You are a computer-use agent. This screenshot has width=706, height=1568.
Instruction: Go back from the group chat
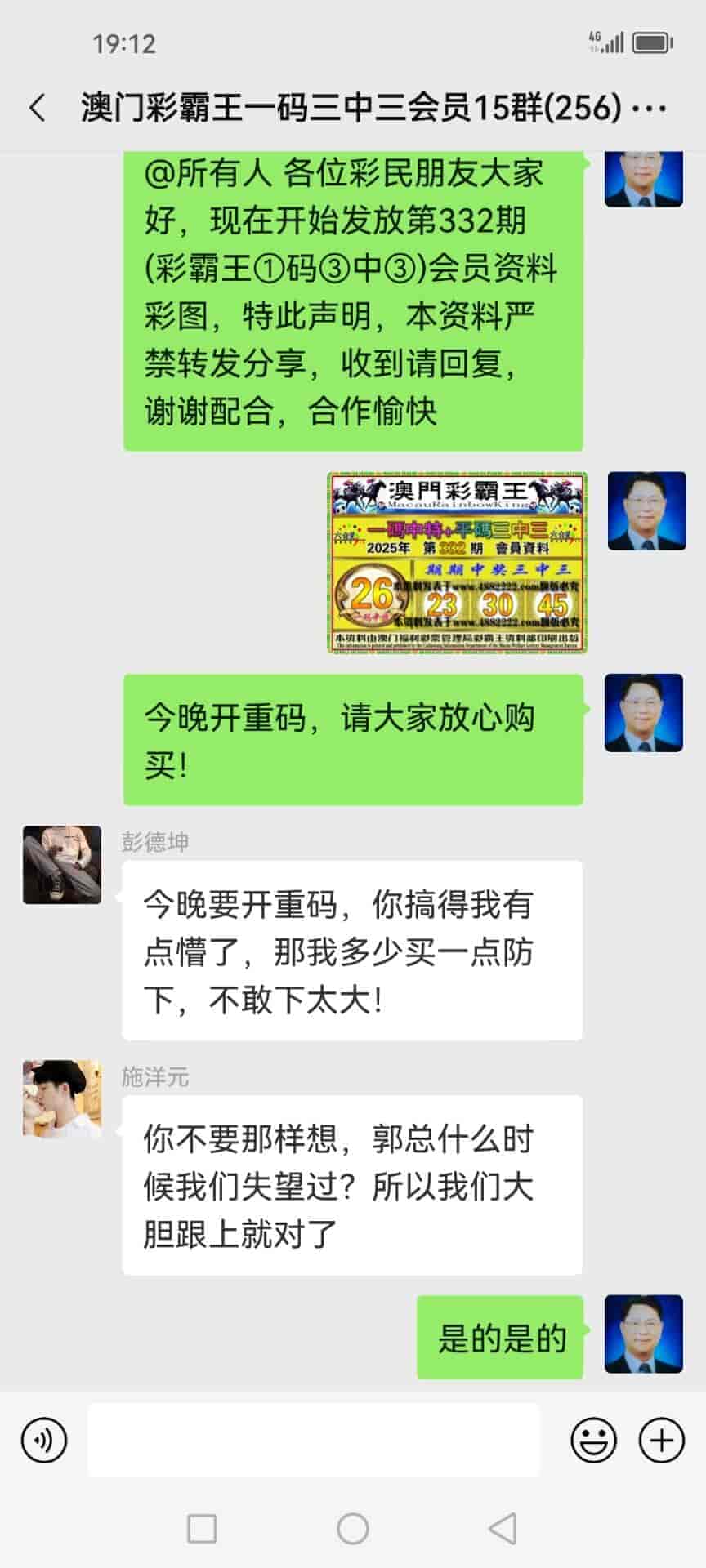[x=38, y=108]
